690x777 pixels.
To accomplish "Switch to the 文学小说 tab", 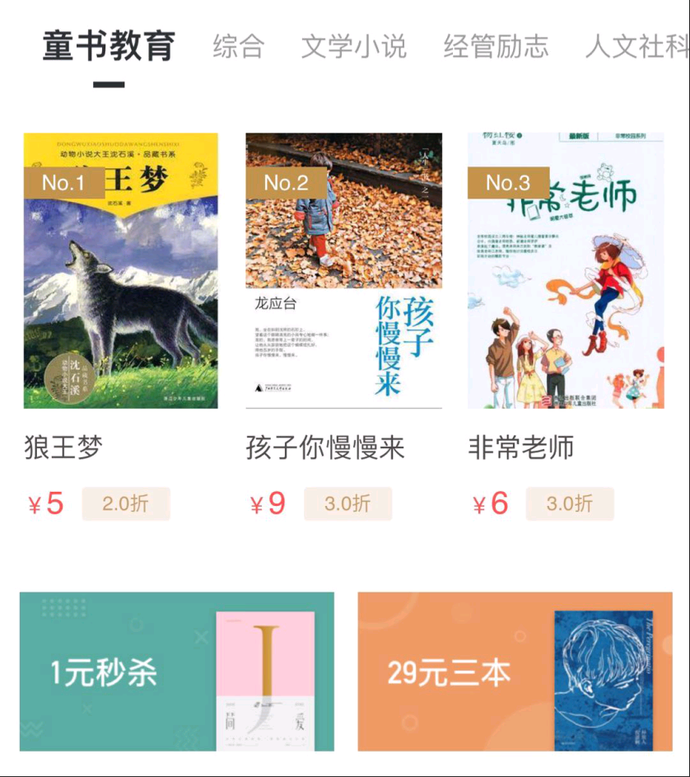I will (x=354, y=46).
